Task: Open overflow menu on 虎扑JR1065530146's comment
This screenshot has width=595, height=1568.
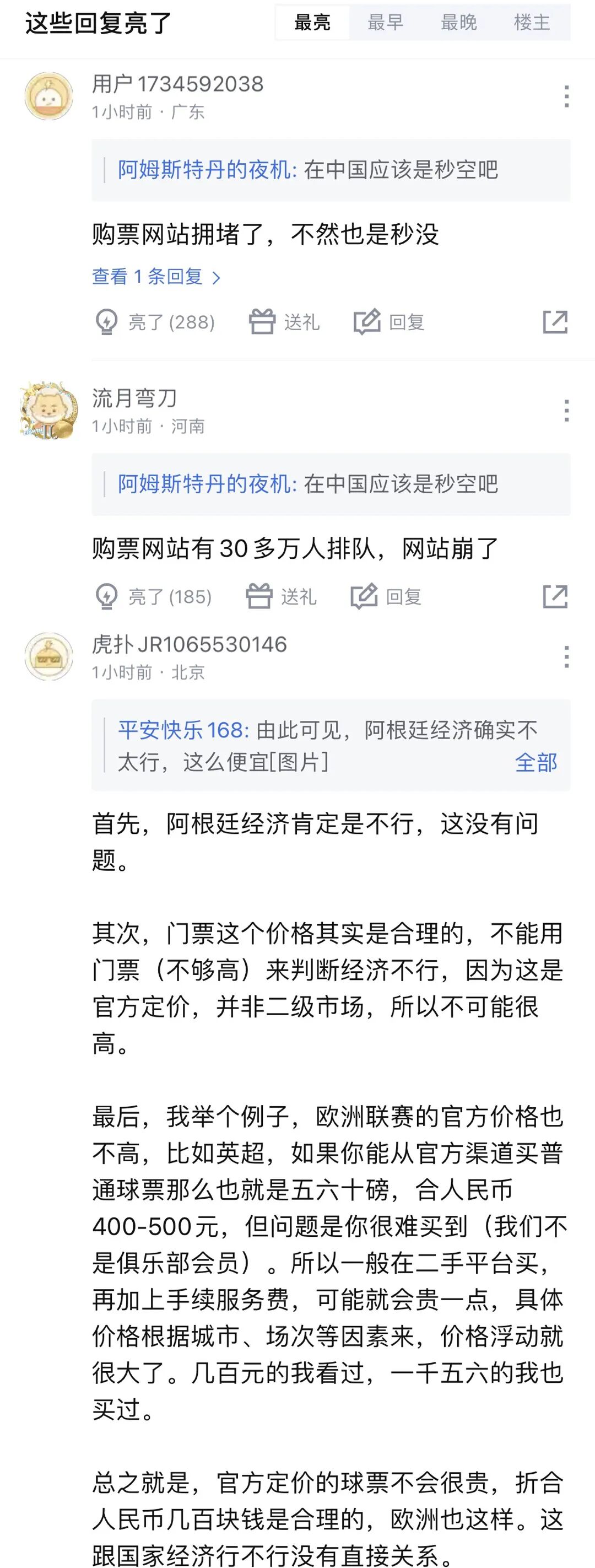Action: point(566,657)
